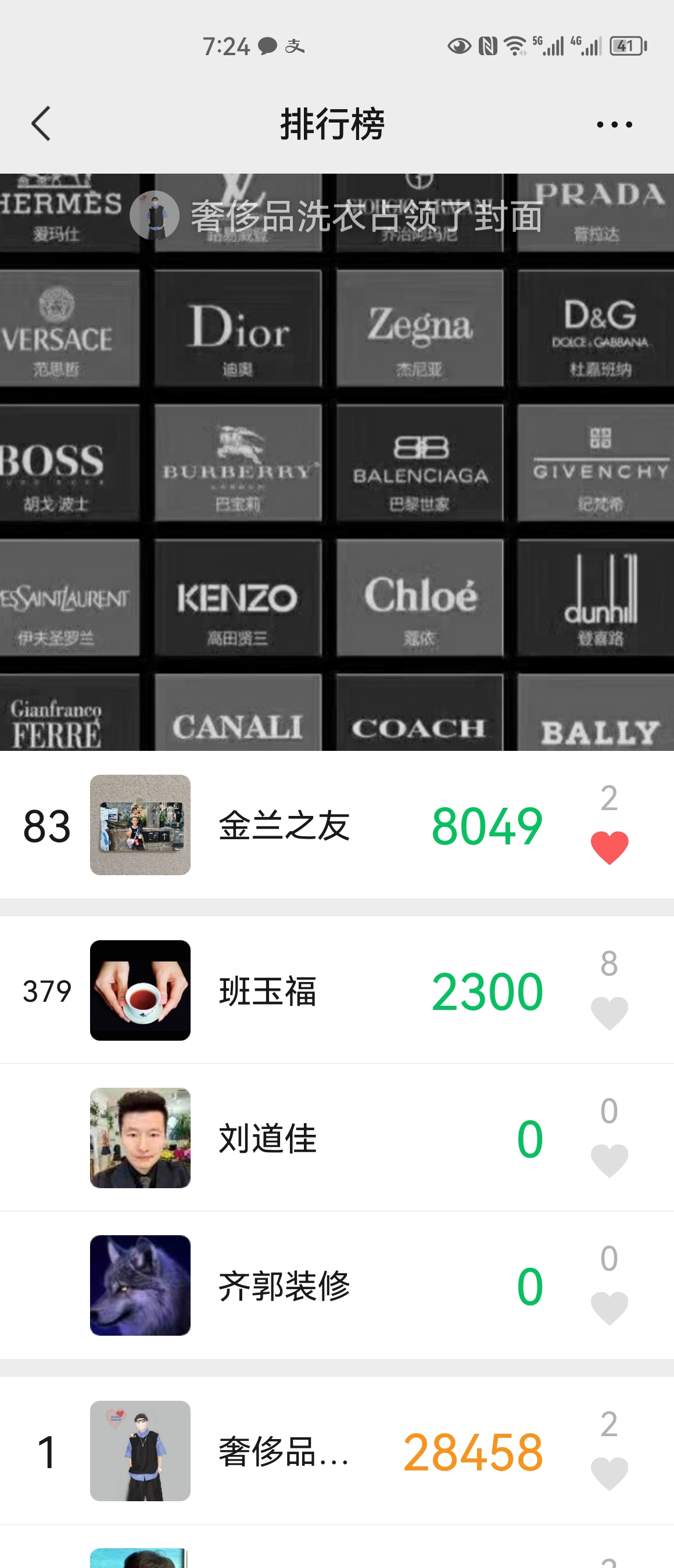This screenshot has width=674, height=1568.
Task: Open the luxury brands cover photo
Action: click(336, 487)
